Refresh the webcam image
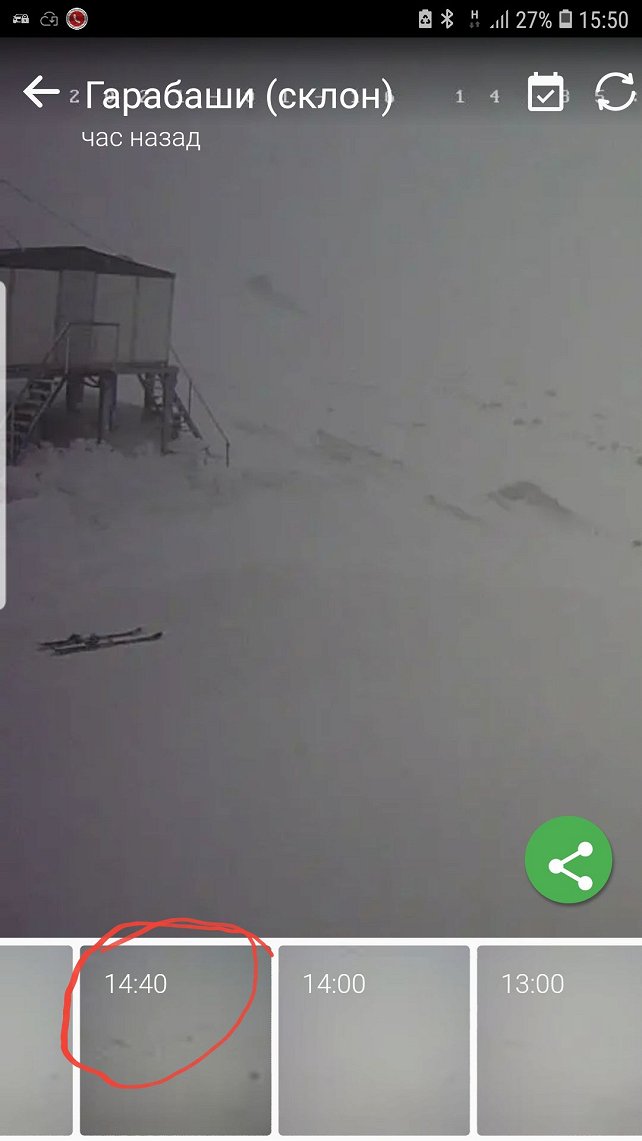642x1141 pixels. (615, 92)
